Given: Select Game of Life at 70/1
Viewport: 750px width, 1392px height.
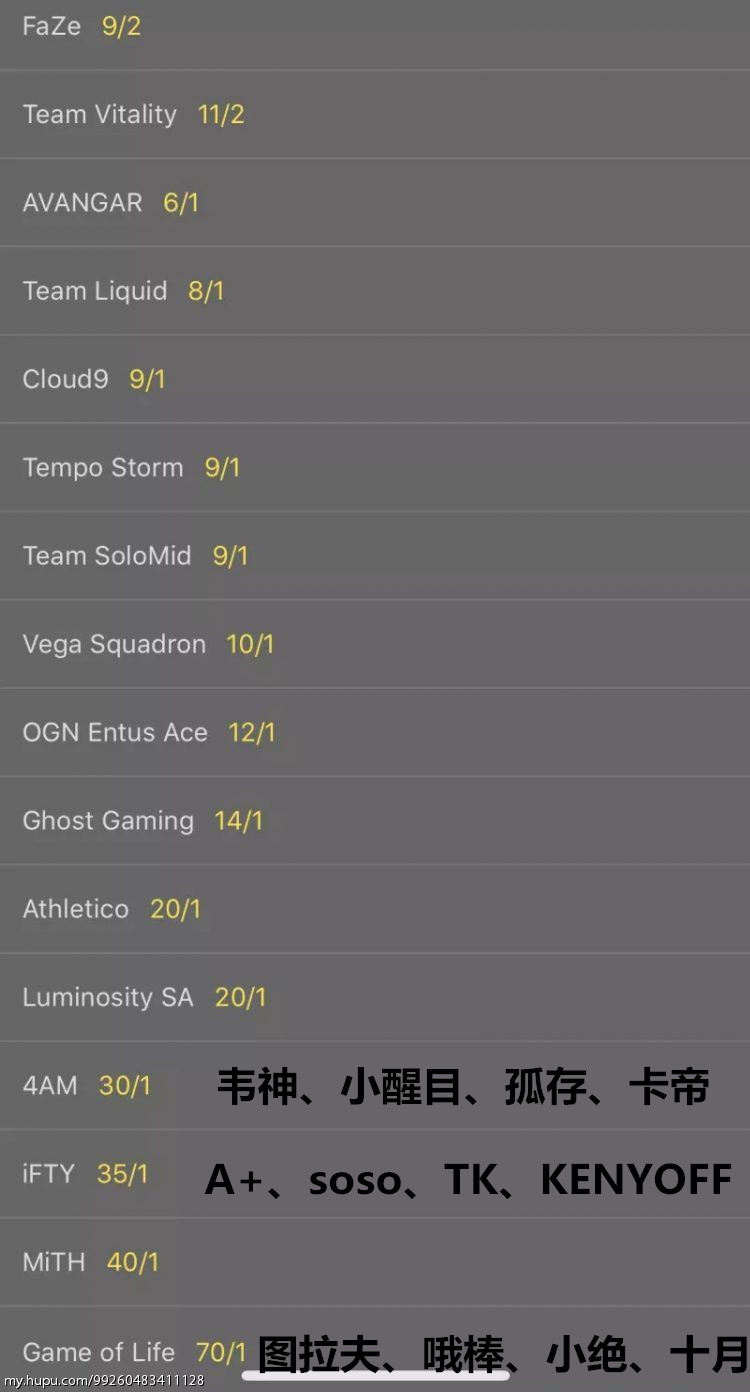Looking at the screenshot, I should (x=134, y=1352).
